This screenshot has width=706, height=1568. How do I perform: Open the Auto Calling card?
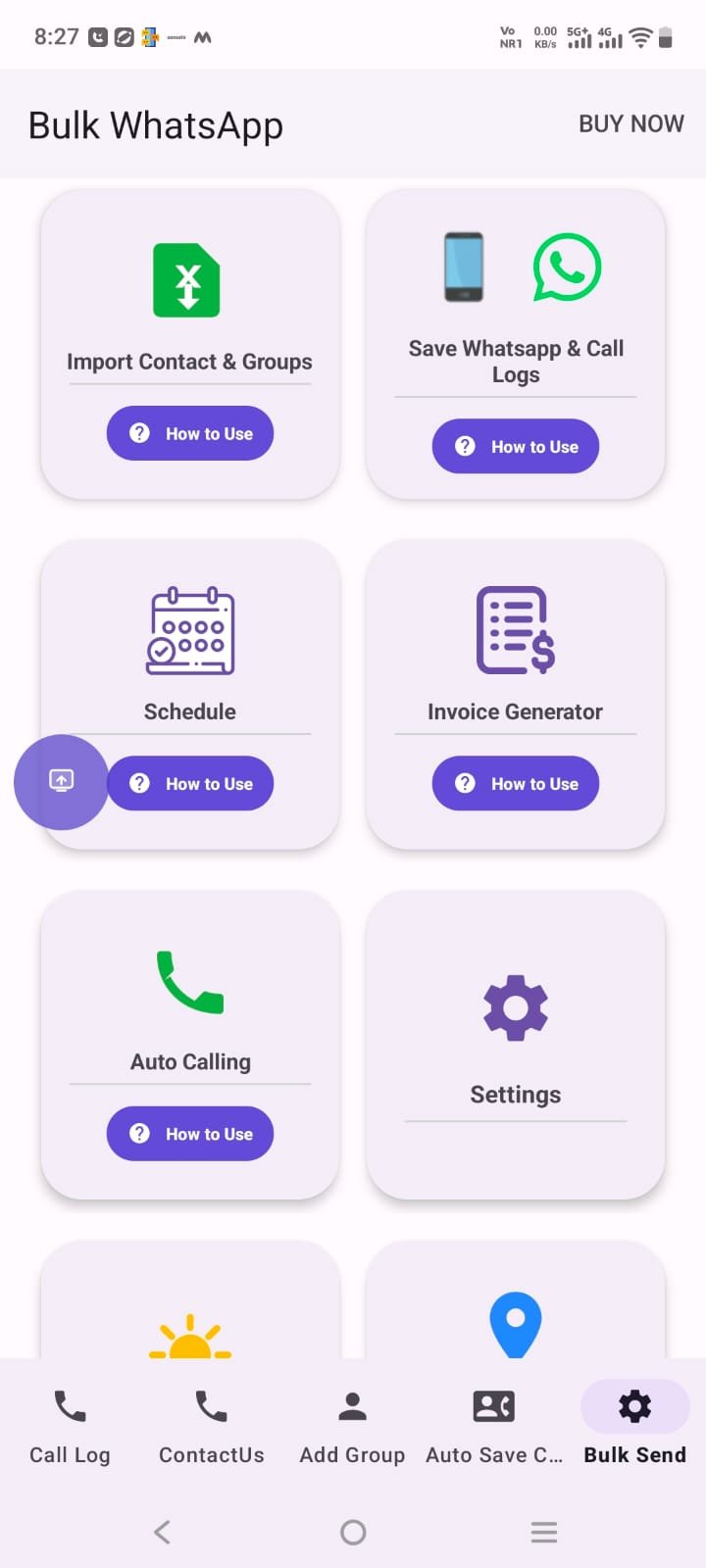(x=189, y=1000)
